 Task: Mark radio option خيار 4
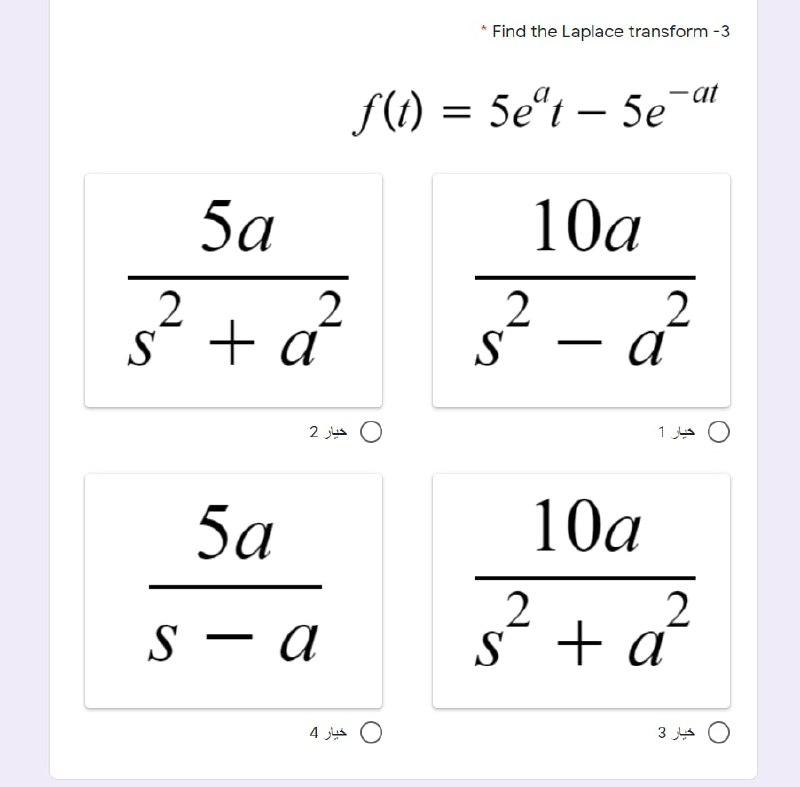371,733
